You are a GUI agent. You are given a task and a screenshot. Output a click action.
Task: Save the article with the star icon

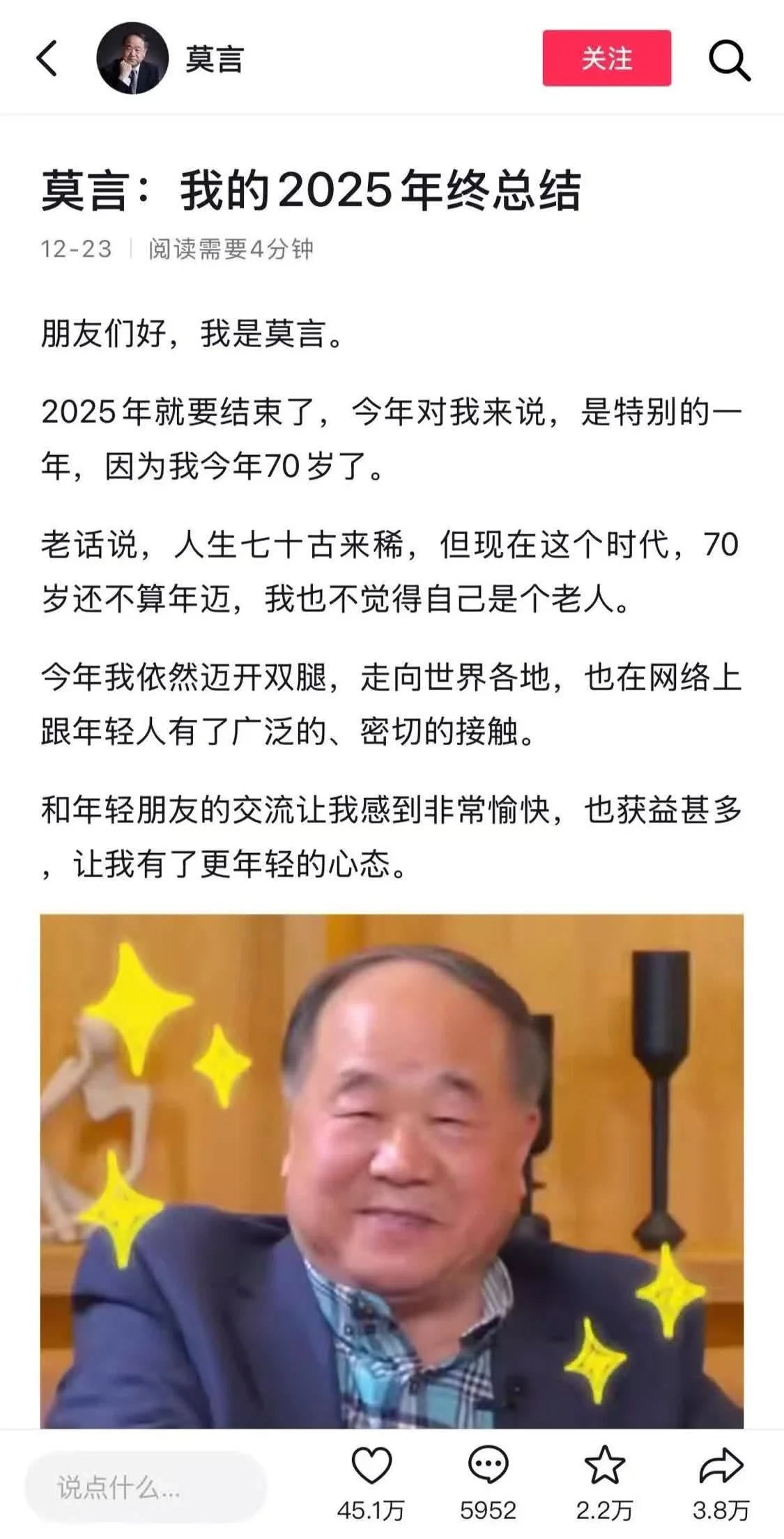click(x=604, y=1466)
